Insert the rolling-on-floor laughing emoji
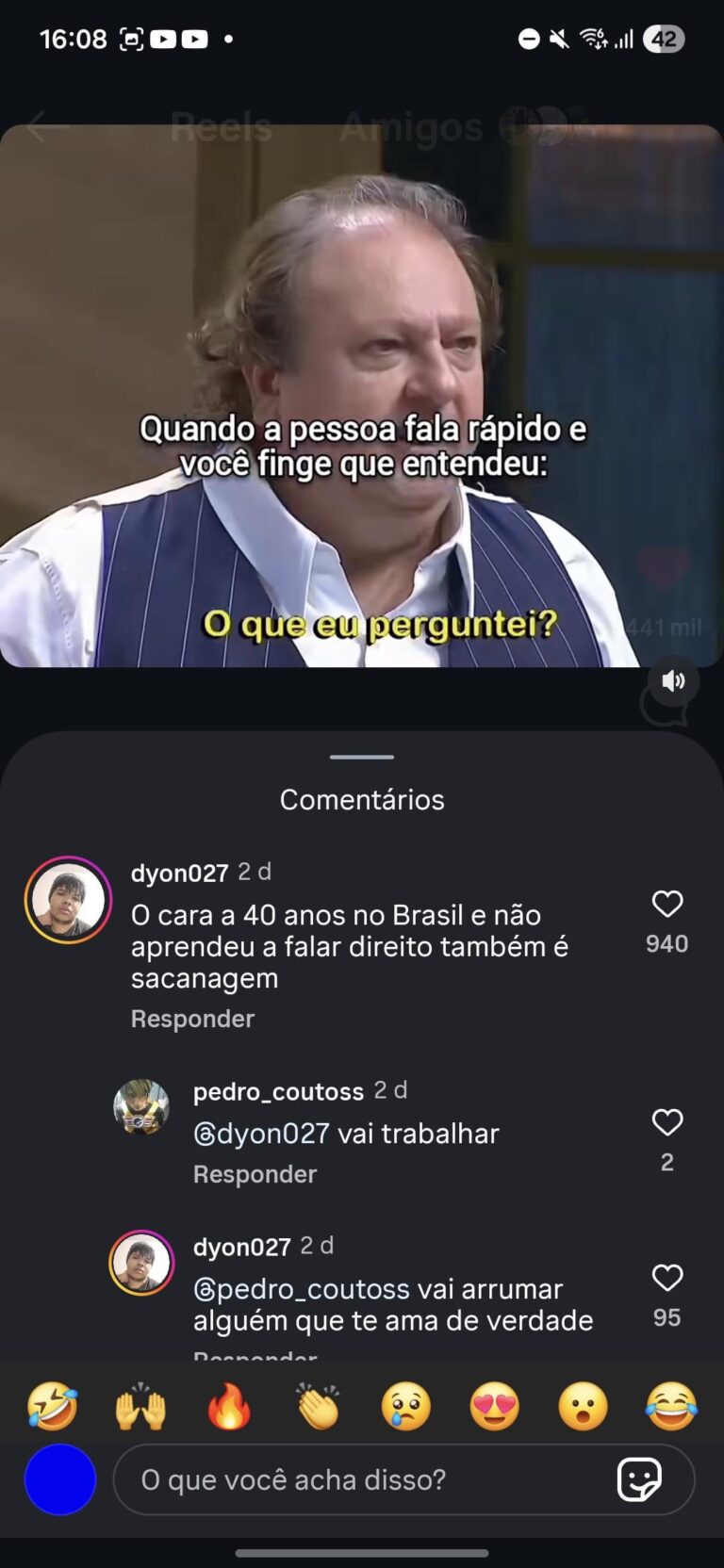The height and width of the screenshot is (1568, 724). tap(52, 1407)
